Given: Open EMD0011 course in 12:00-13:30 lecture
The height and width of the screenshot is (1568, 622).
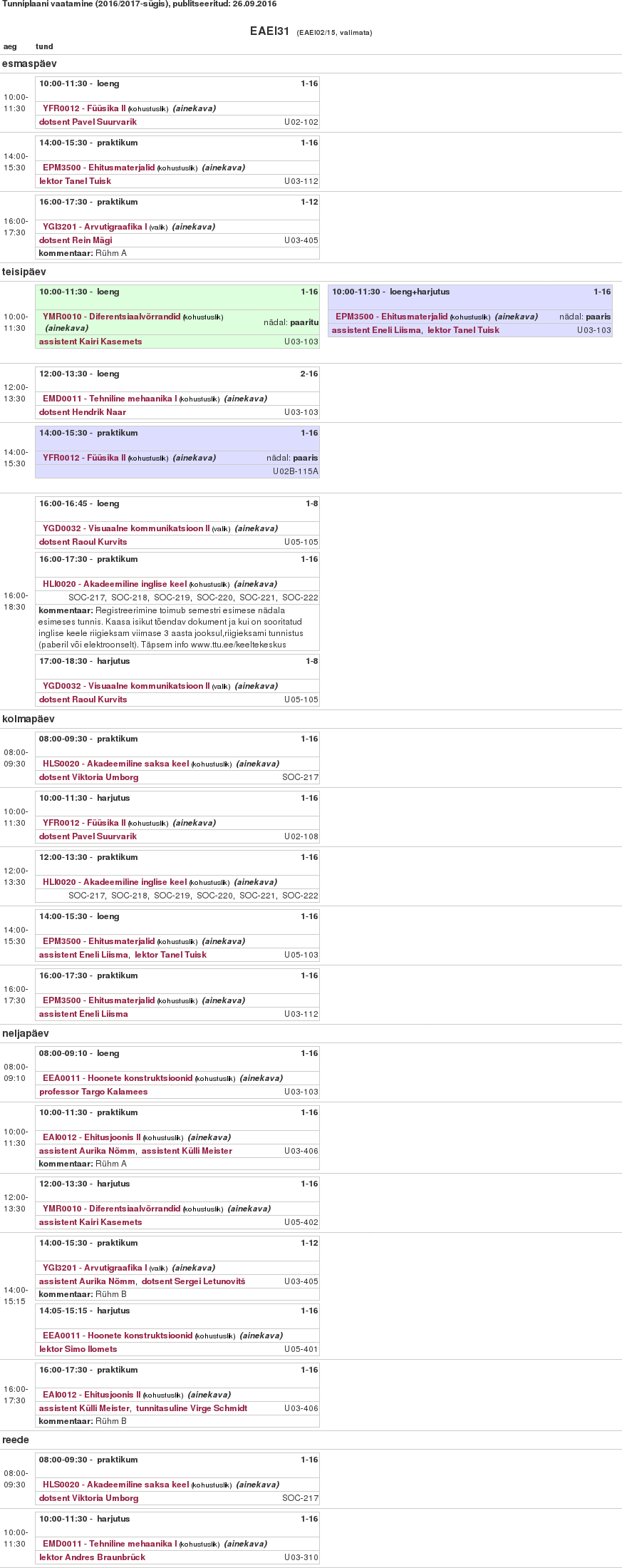Looking at the screenshot, I should click(110, 399).
